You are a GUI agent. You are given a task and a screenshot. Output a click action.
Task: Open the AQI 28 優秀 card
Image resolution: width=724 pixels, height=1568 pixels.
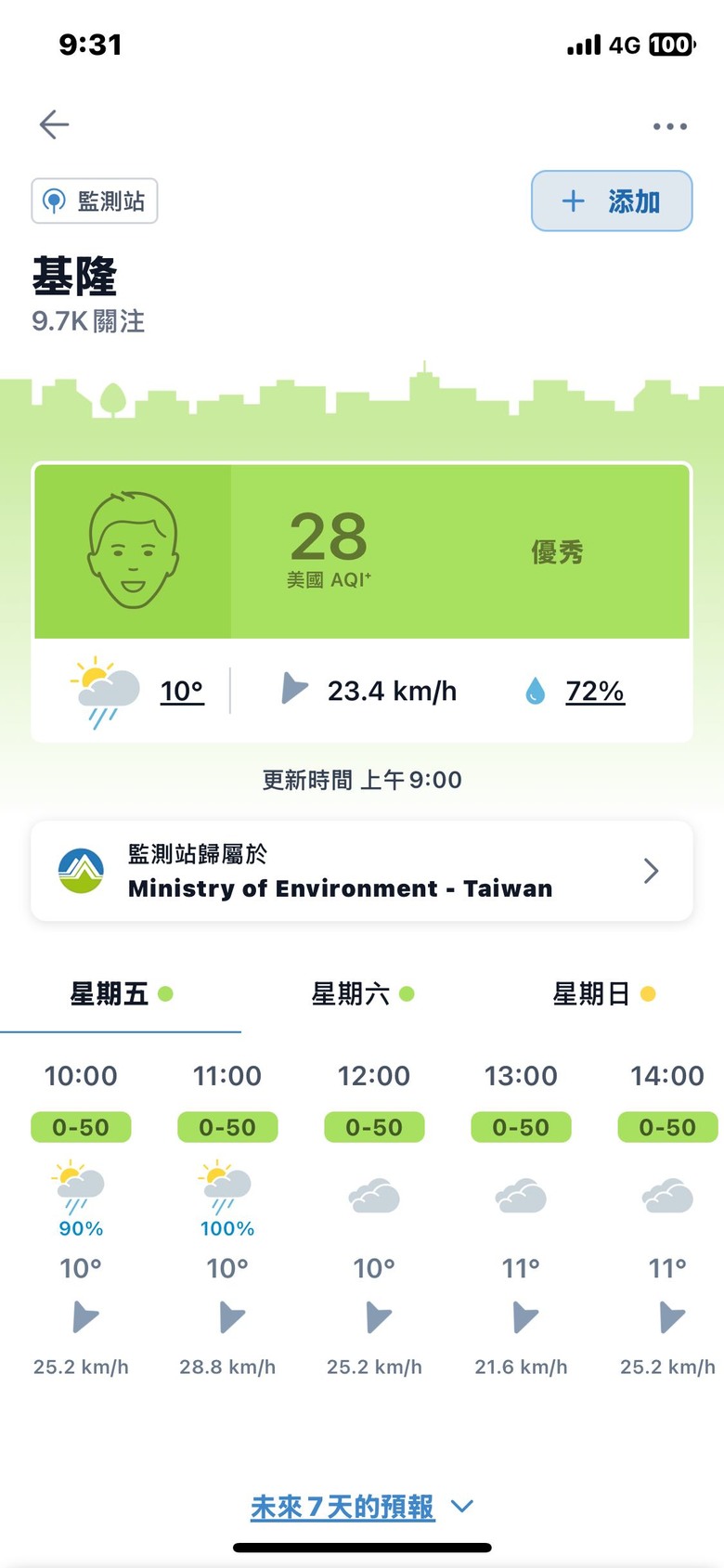coord(362,551)
